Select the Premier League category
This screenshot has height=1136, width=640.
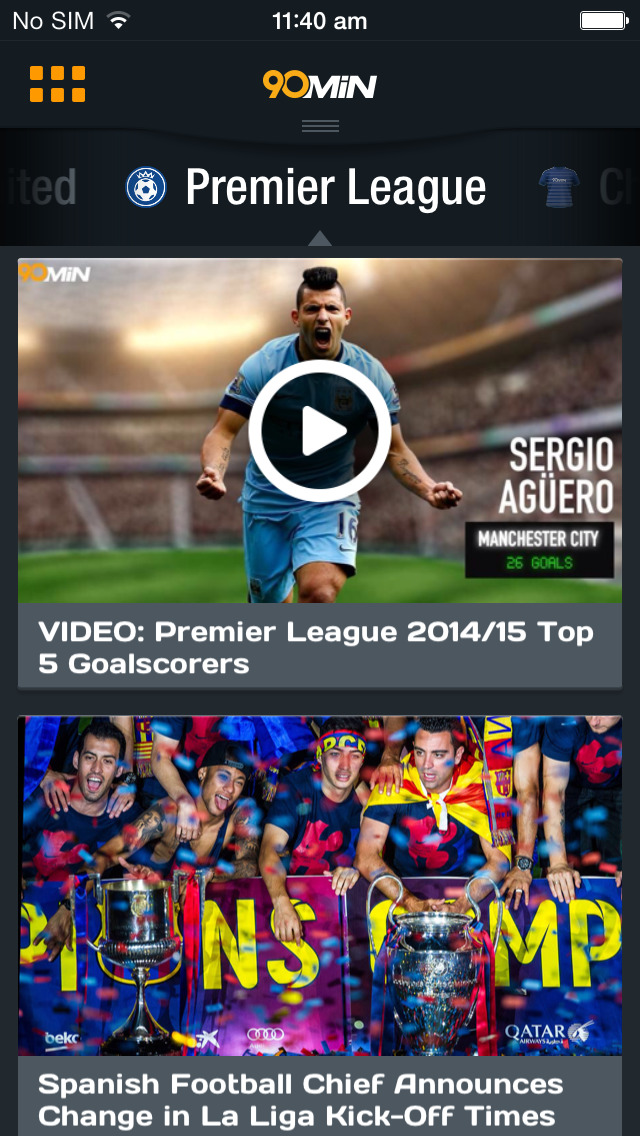click(x=307, y=187)
